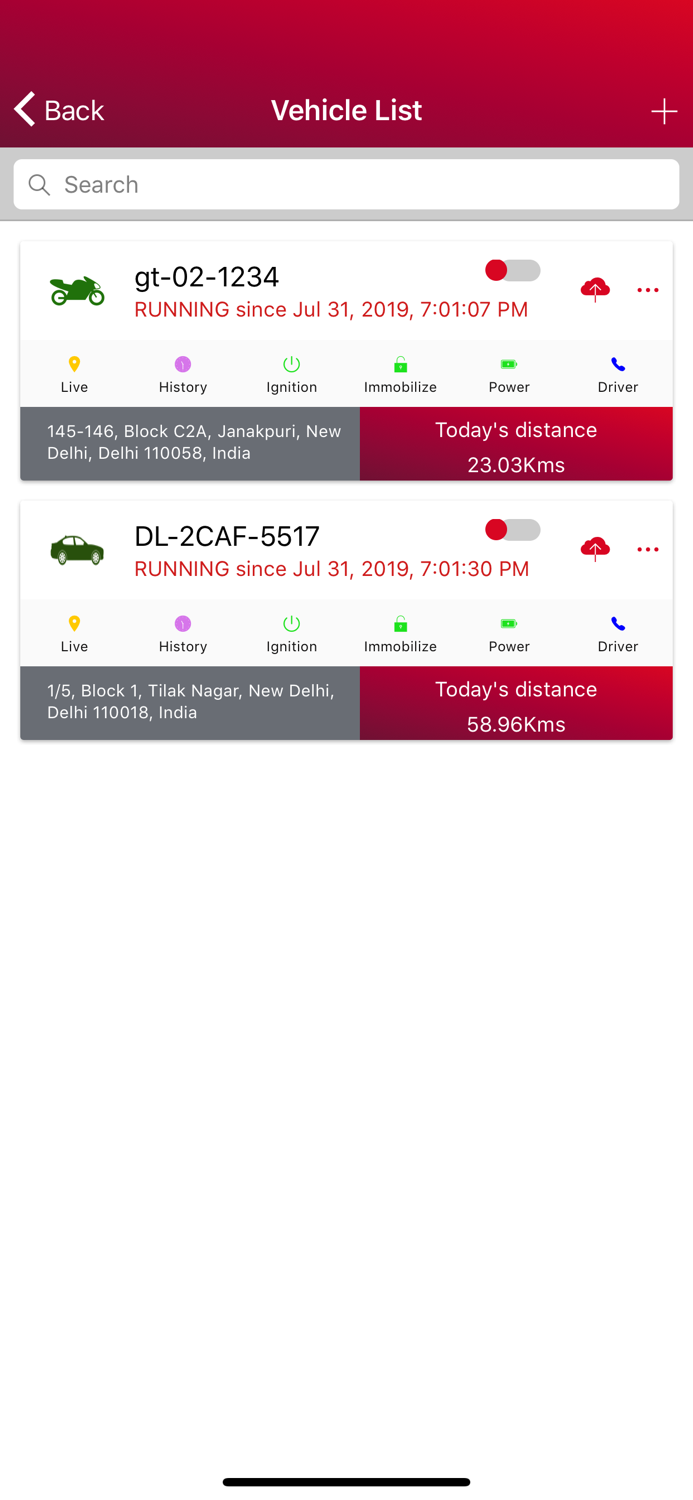Viewport: 693px width, 1500px height.
Task: Toggle the switch for DL-2CAF-5517
Action: pyautogui.click(x=513, y=530)
